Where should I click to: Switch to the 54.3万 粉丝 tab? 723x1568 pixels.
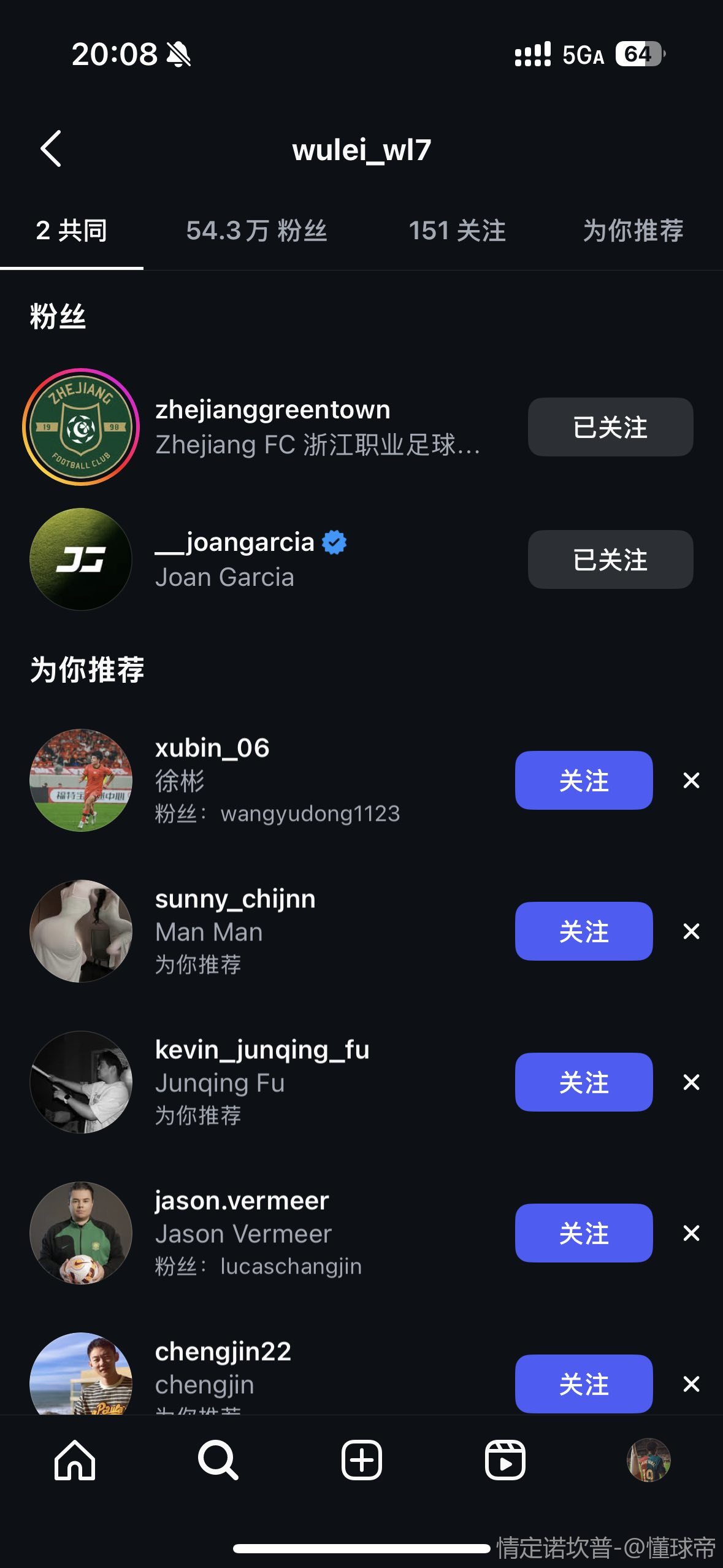(256, 231)
